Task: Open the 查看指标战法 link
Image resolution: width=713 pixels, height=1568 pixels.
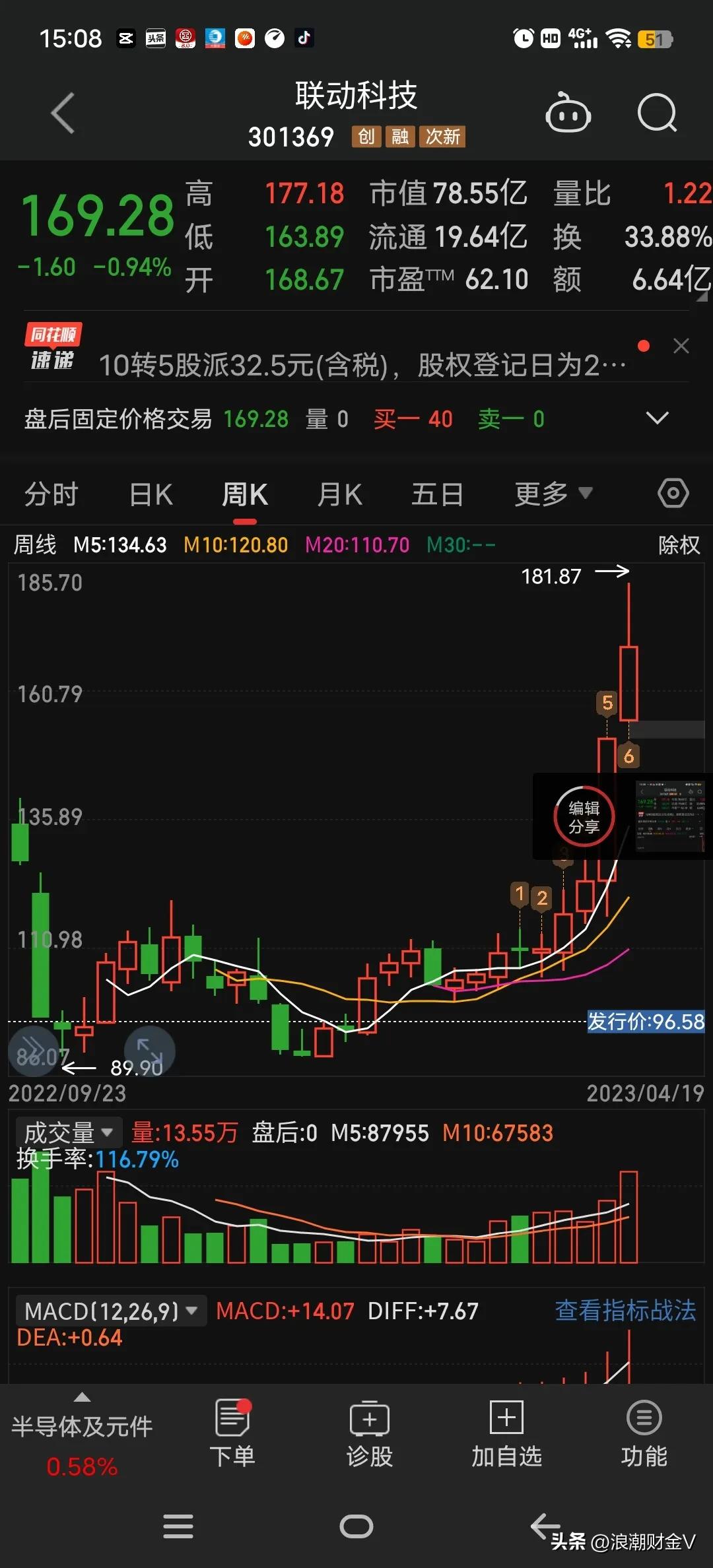Action: pyautogui.click(x=626, y=1310)
